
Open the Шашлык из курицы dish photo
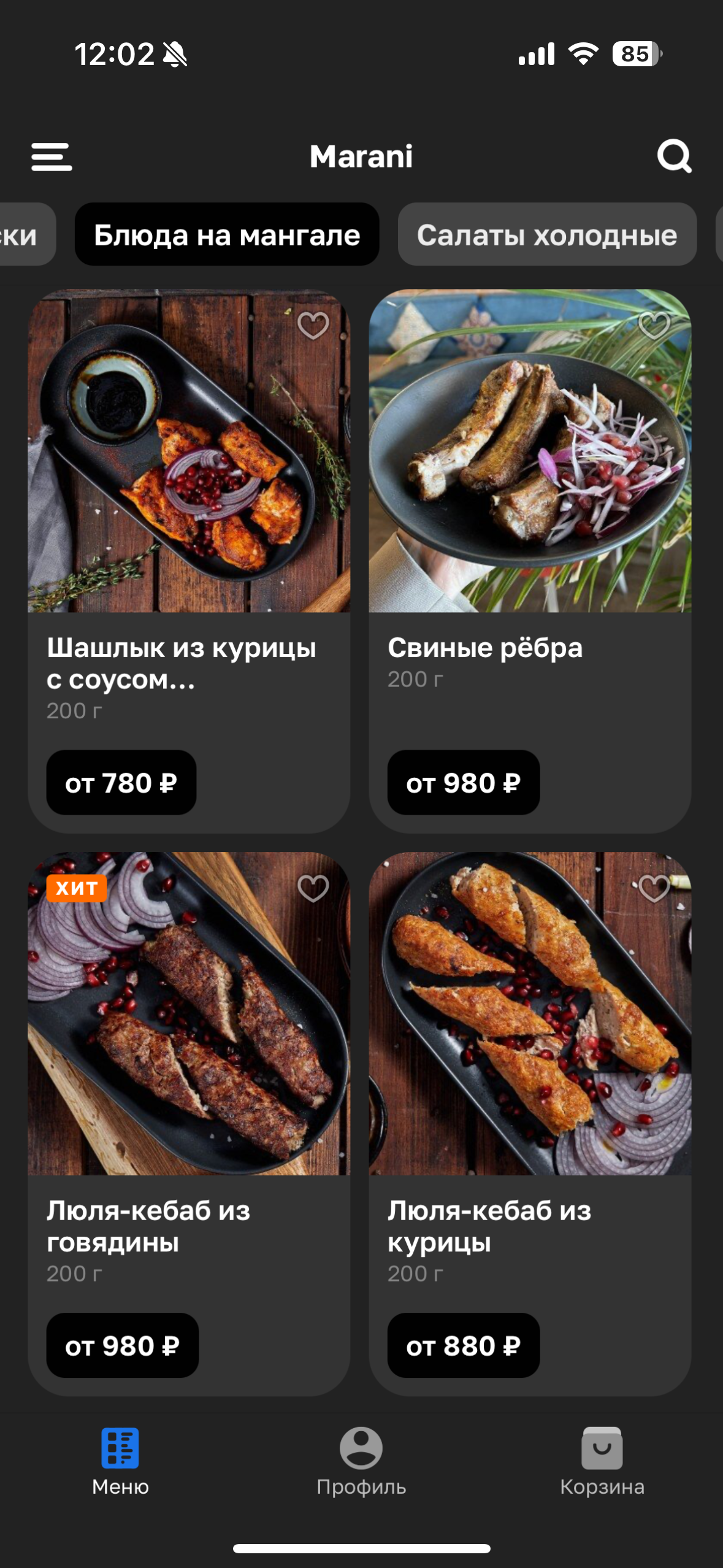pos(189,466)
